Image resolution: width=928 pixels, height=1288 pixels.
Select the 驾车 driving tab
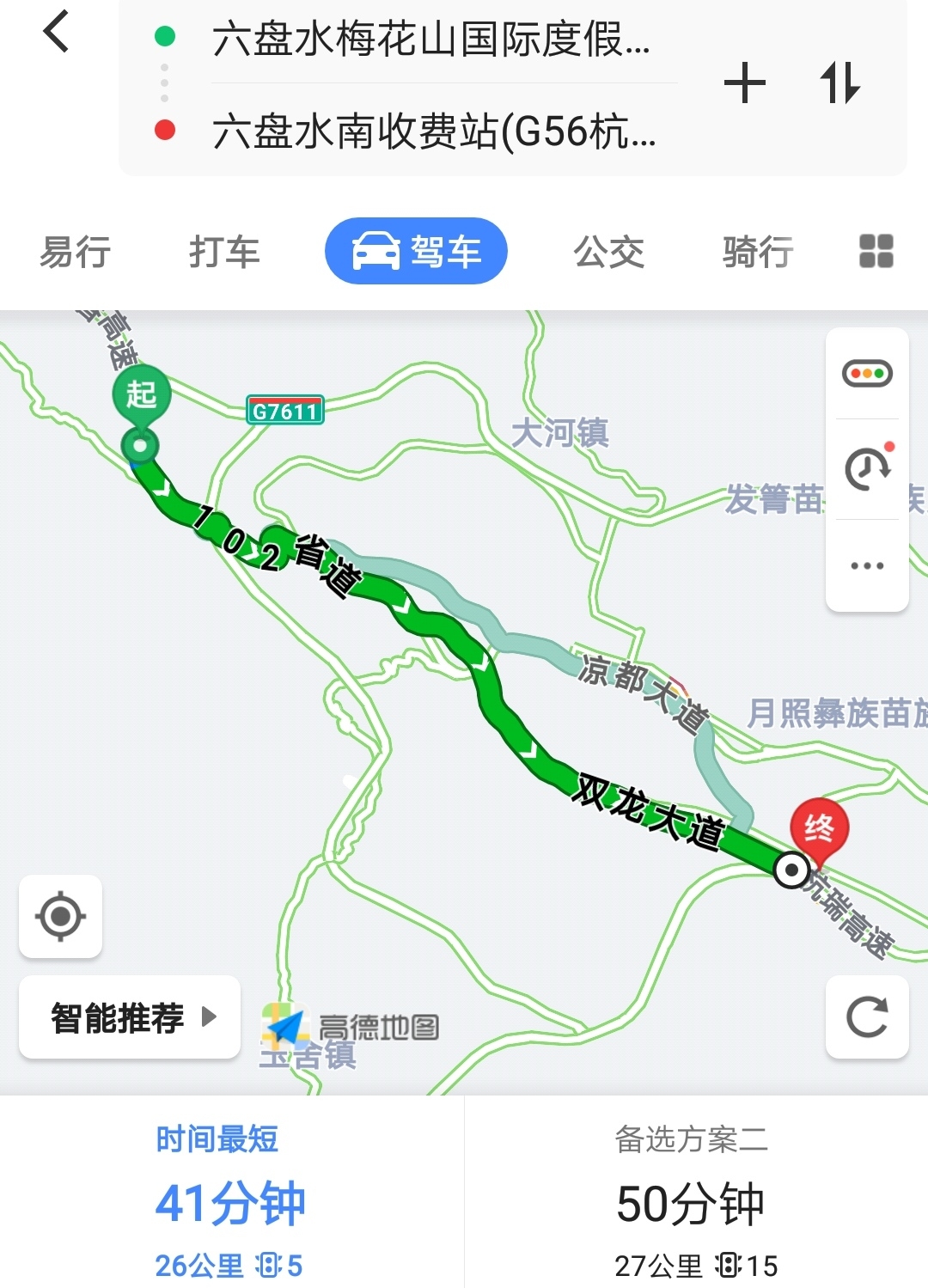(x=416, y=251)
